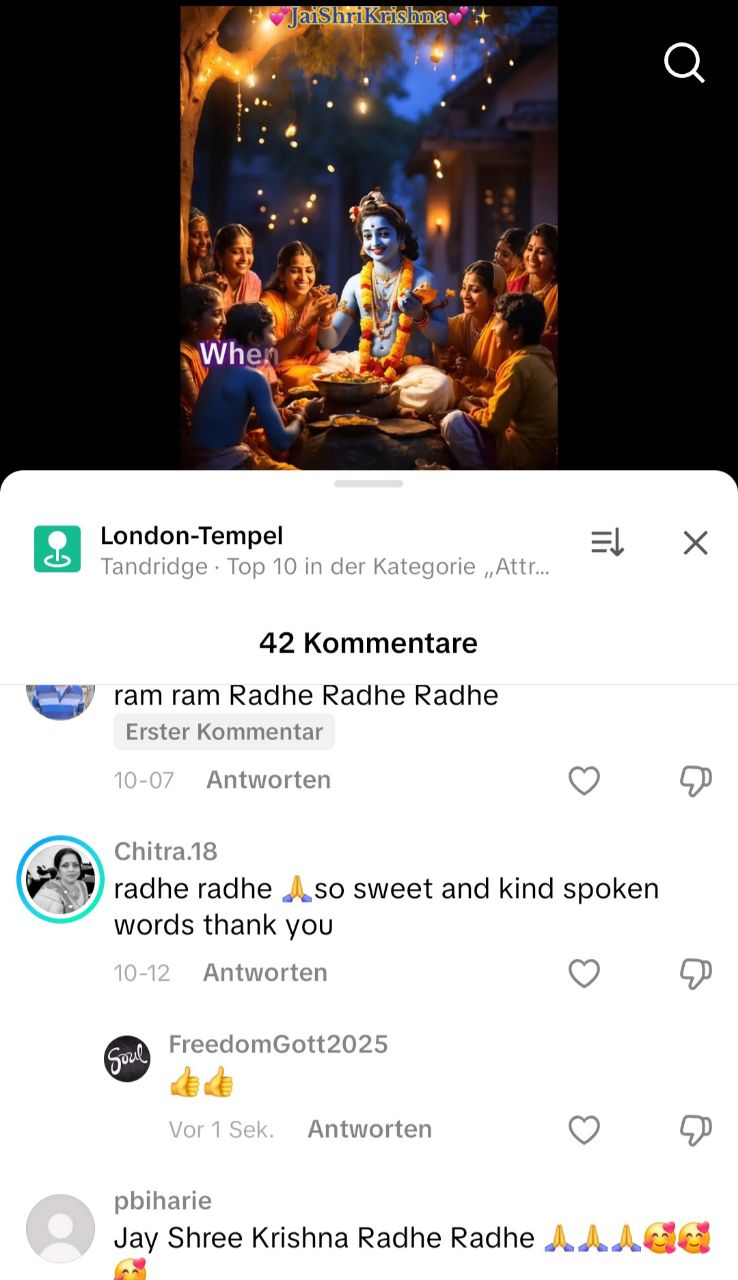Screen dimensions: 738x1280
Task: Dislike Chitra.18's comment
Action: tap(695, 973)
